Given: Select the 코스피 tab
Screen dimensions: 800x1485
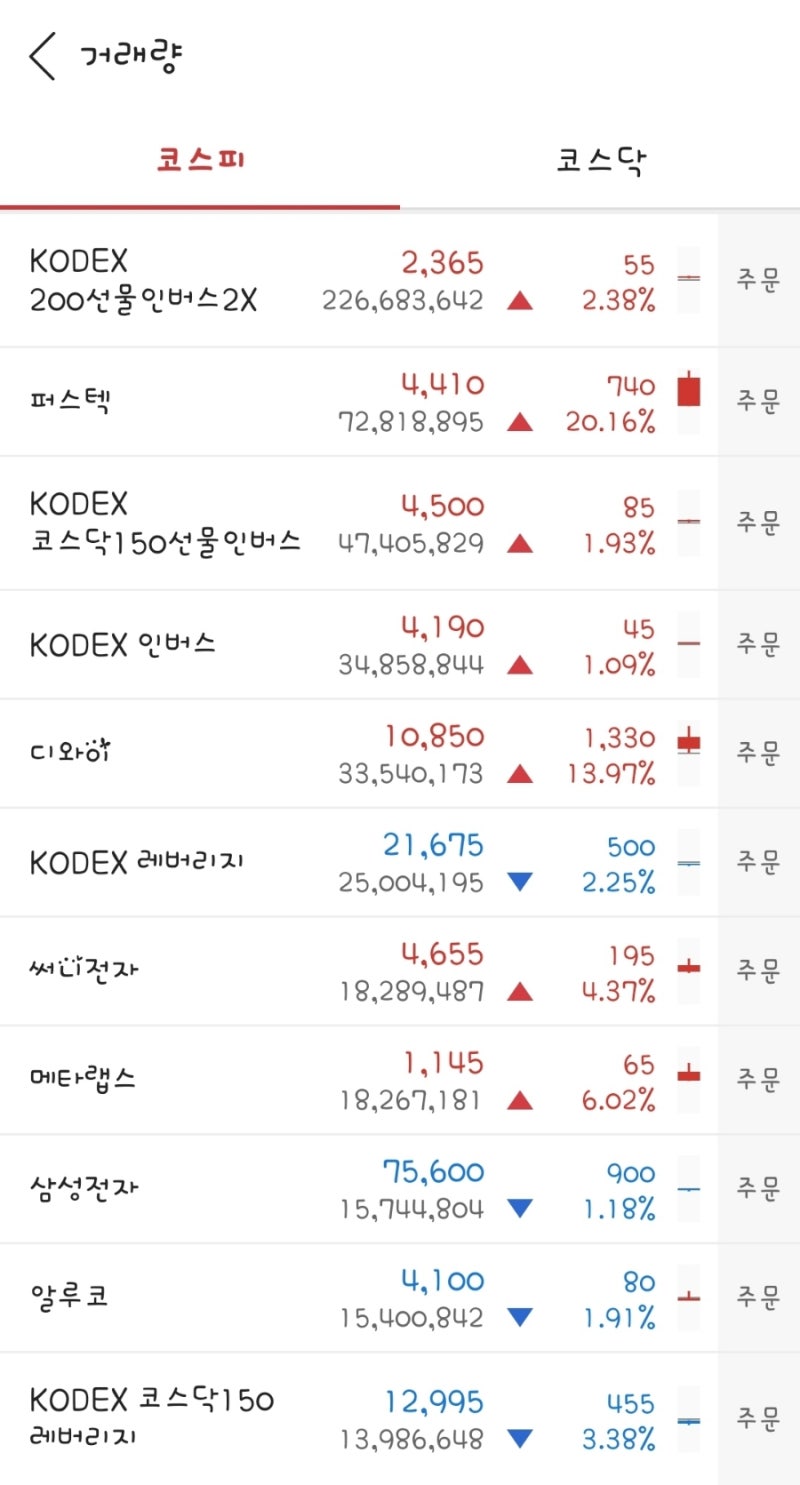Looking at the screenshot, I should [198, 158].
